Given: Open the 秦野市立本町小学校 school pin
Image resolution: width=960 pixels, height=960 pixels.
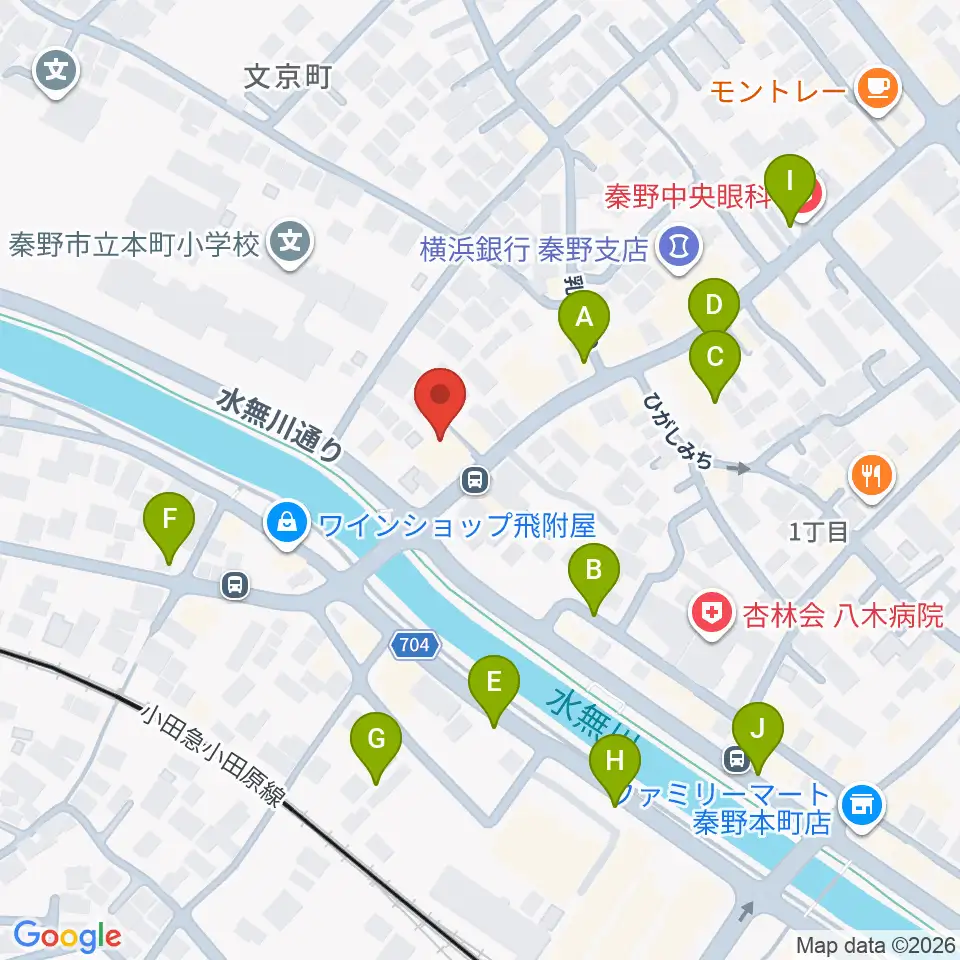Looking at the screenshot, I should (x=291, y=245).
